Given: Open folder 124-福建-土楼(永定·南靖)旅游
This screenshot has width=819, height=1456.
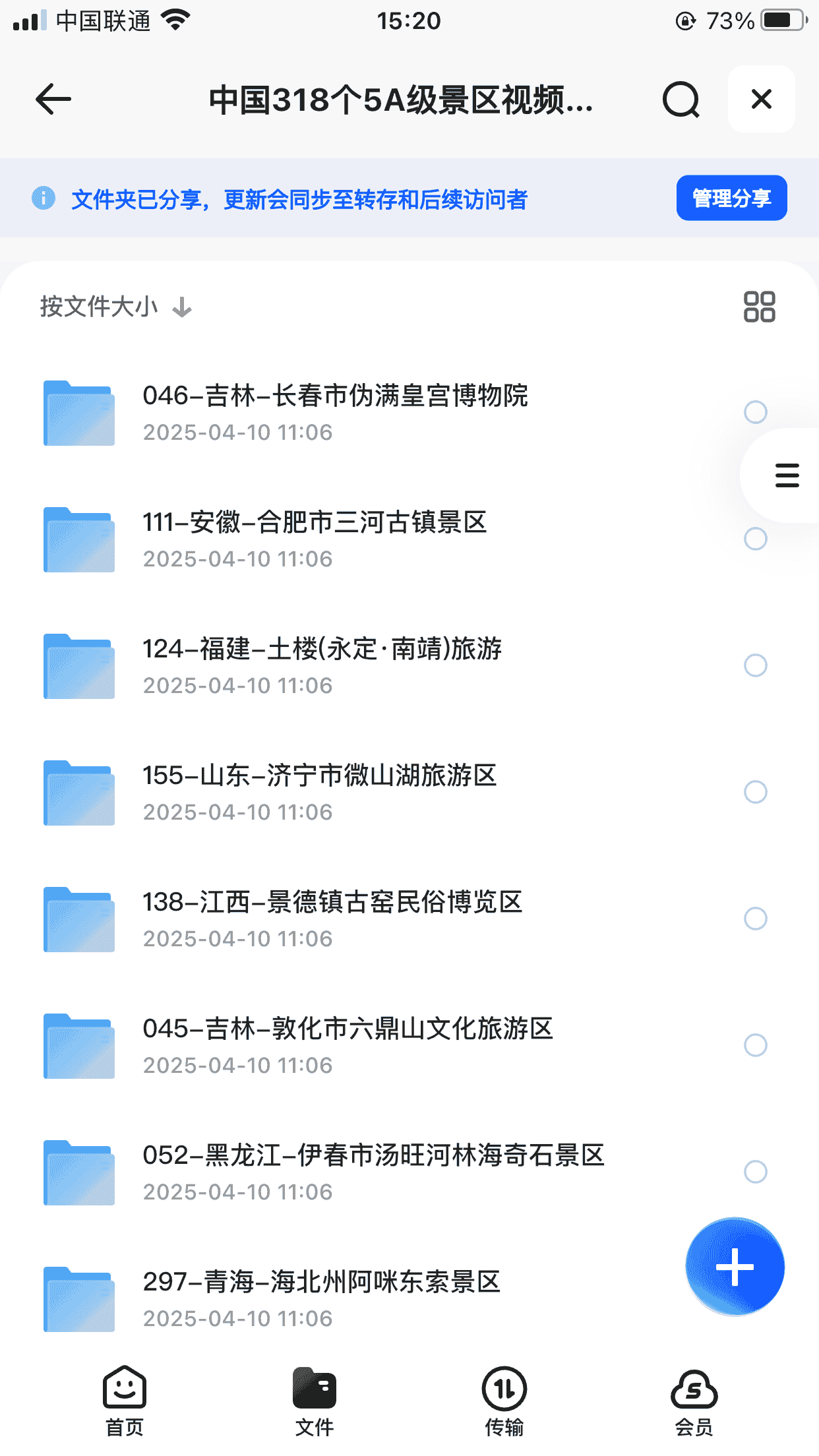Looking at the screenshot, I should coord(322,665).
